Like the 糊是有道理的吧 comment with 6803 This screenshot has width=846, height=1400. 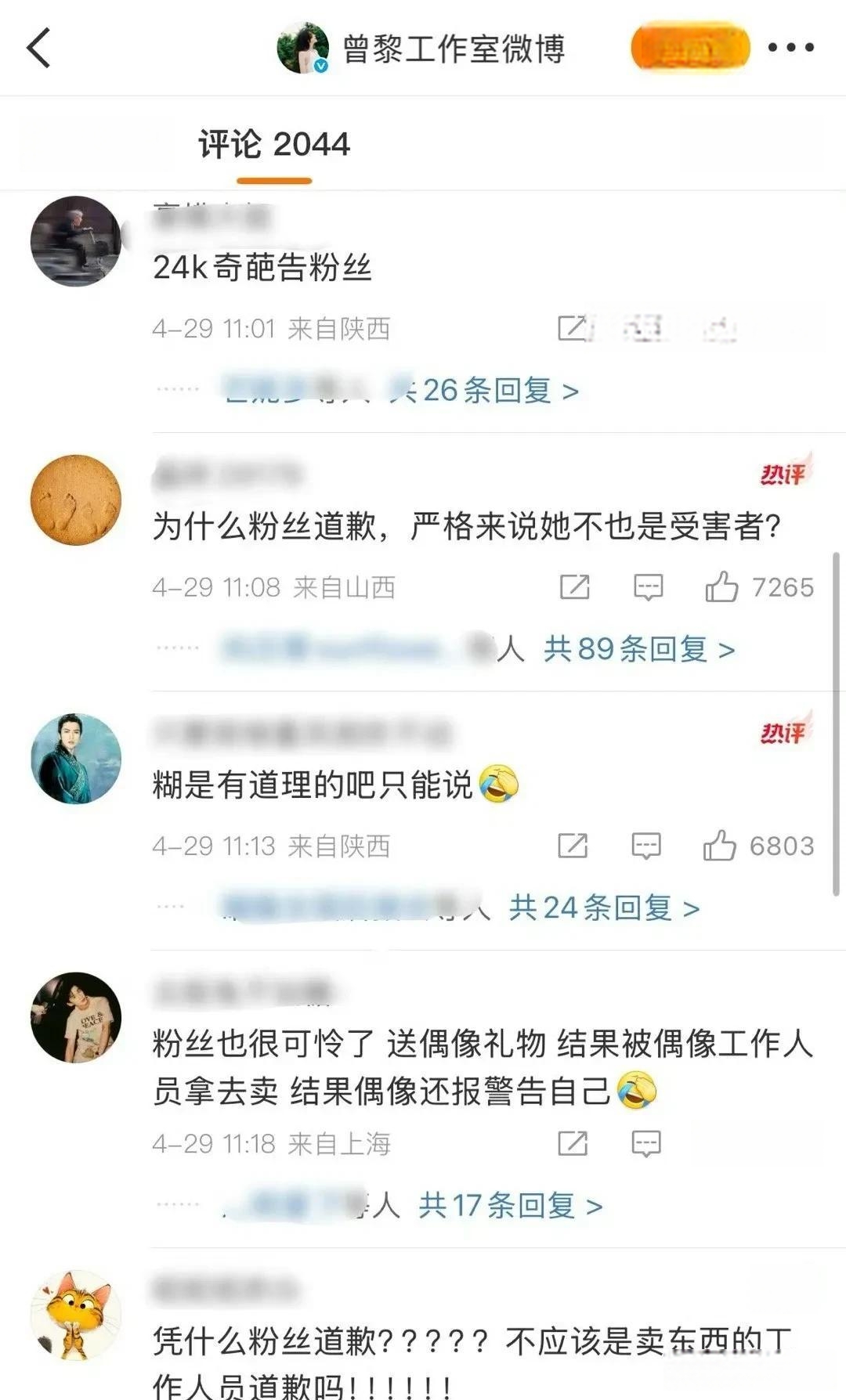pyautogui.click(x=757, y=846)
